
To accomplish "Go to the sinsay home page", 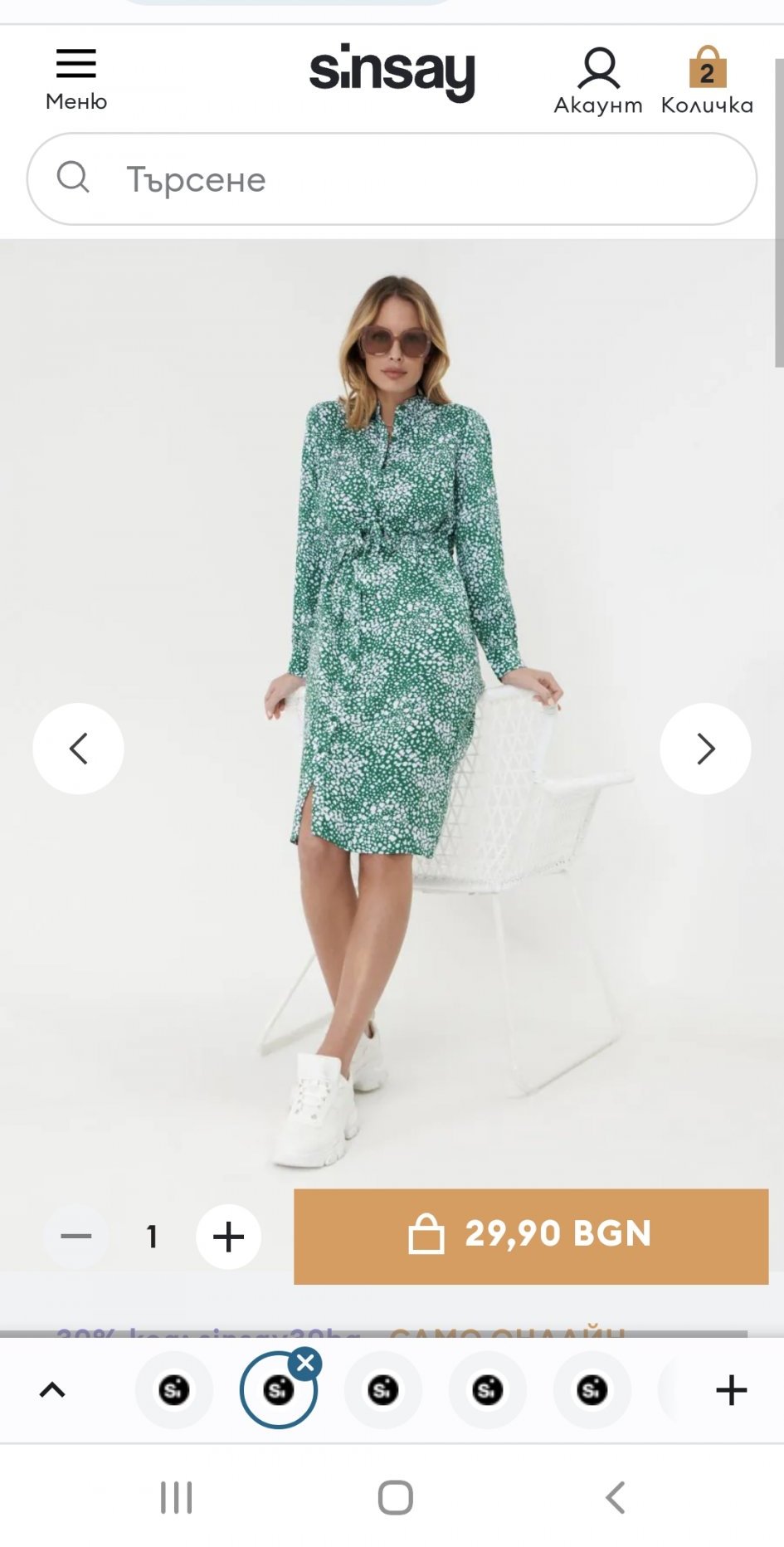I will [392, 72].
